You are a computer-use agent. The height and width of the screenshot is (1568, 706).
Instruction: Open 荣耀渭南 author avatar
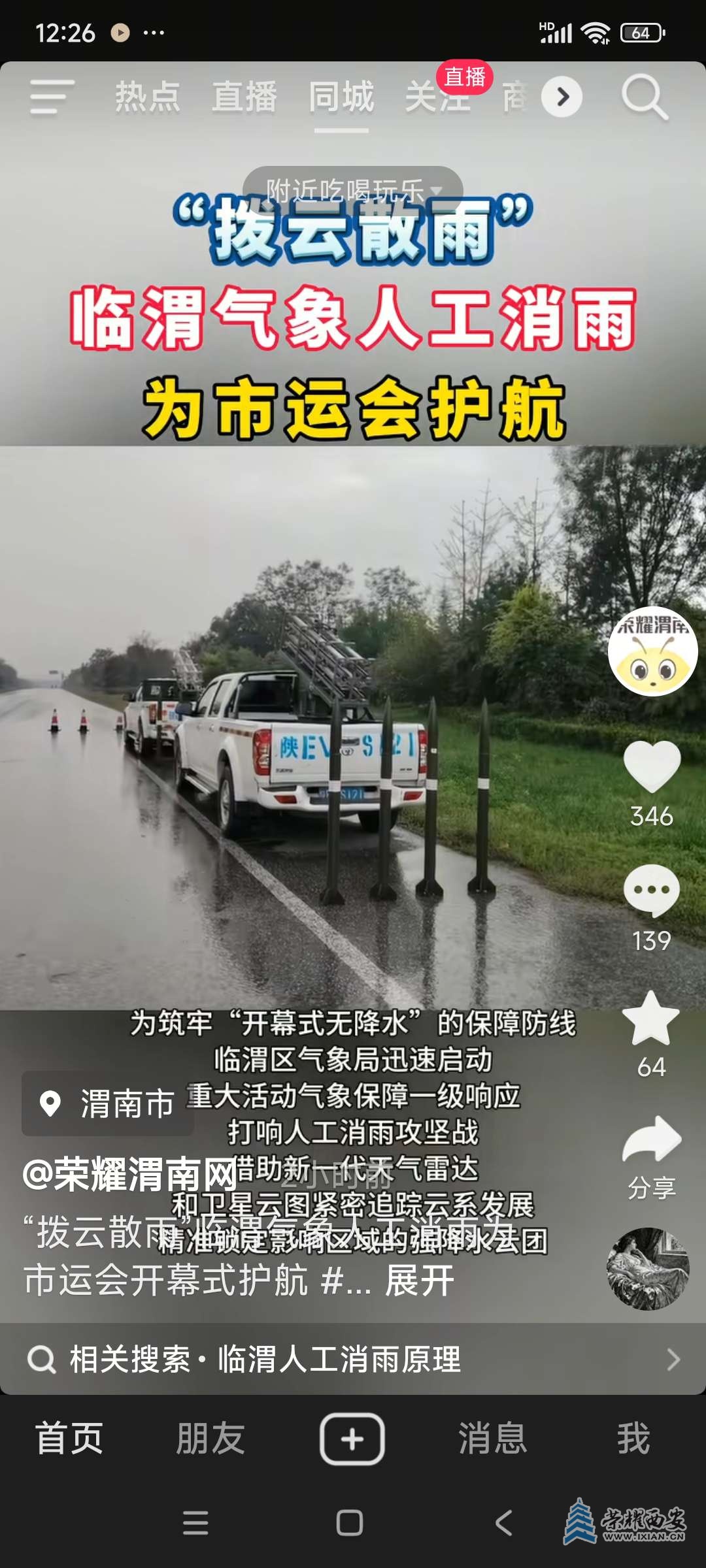point(652,651)
